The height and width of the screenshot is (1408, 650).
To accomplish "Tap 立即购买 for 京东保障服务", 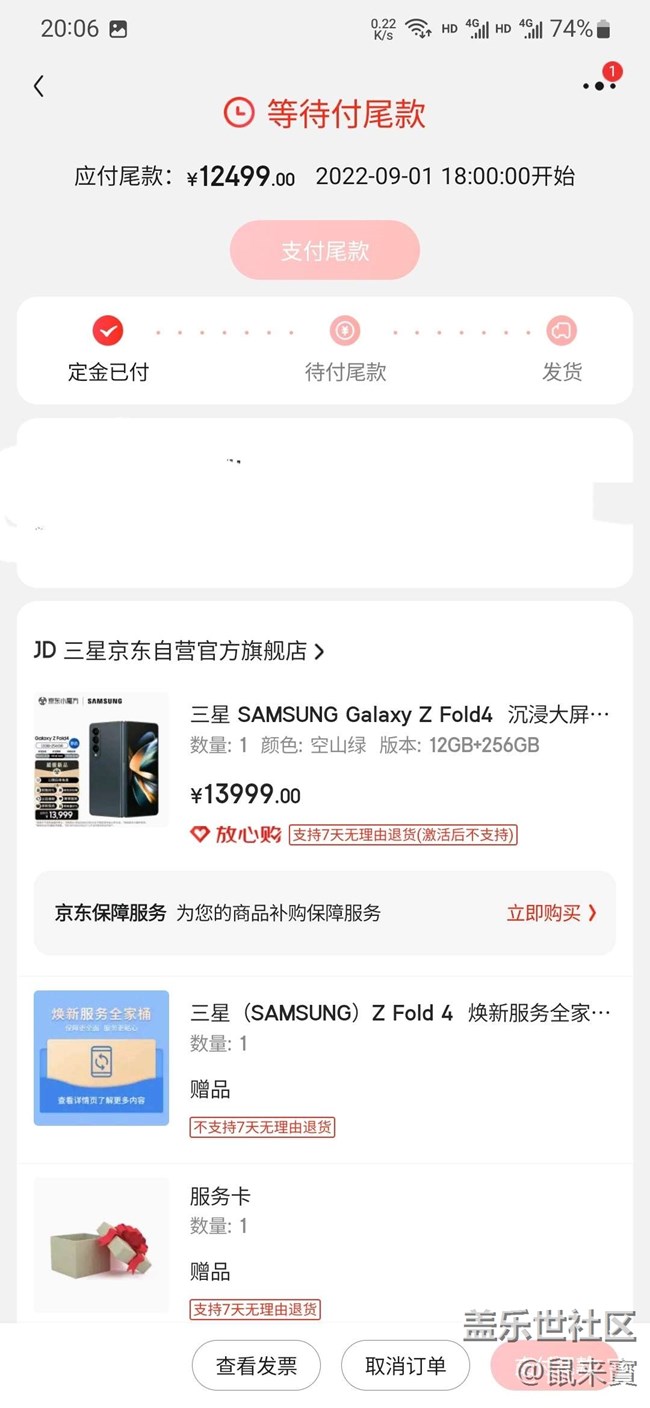I will pos(551,913).
